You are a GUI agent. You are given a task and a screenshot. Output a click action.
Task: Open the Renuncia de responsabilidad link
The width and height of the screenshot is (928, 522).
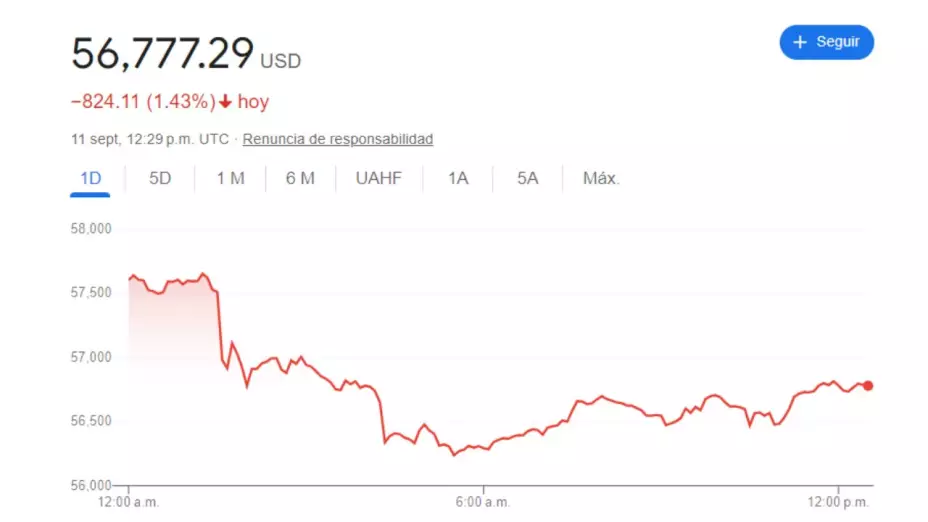pyautogui.click(x=338, y=139)
